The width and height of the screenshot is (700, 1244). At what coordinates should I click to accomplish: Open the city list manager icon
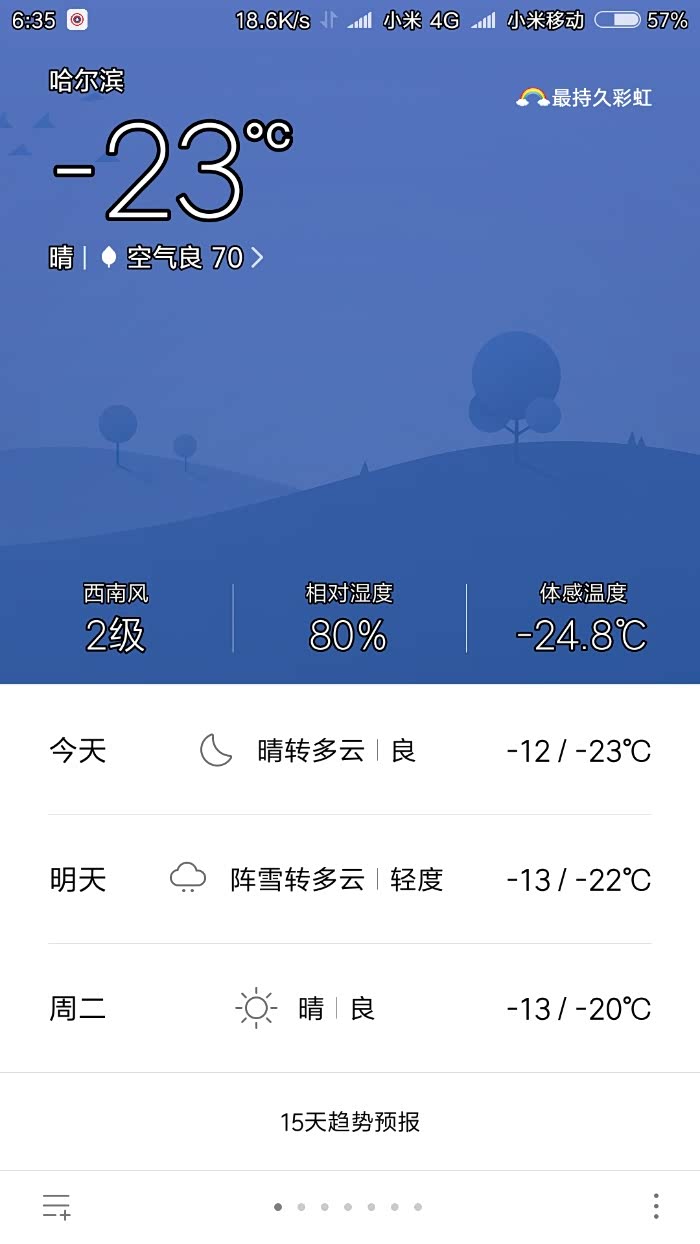coord(56,1206)
